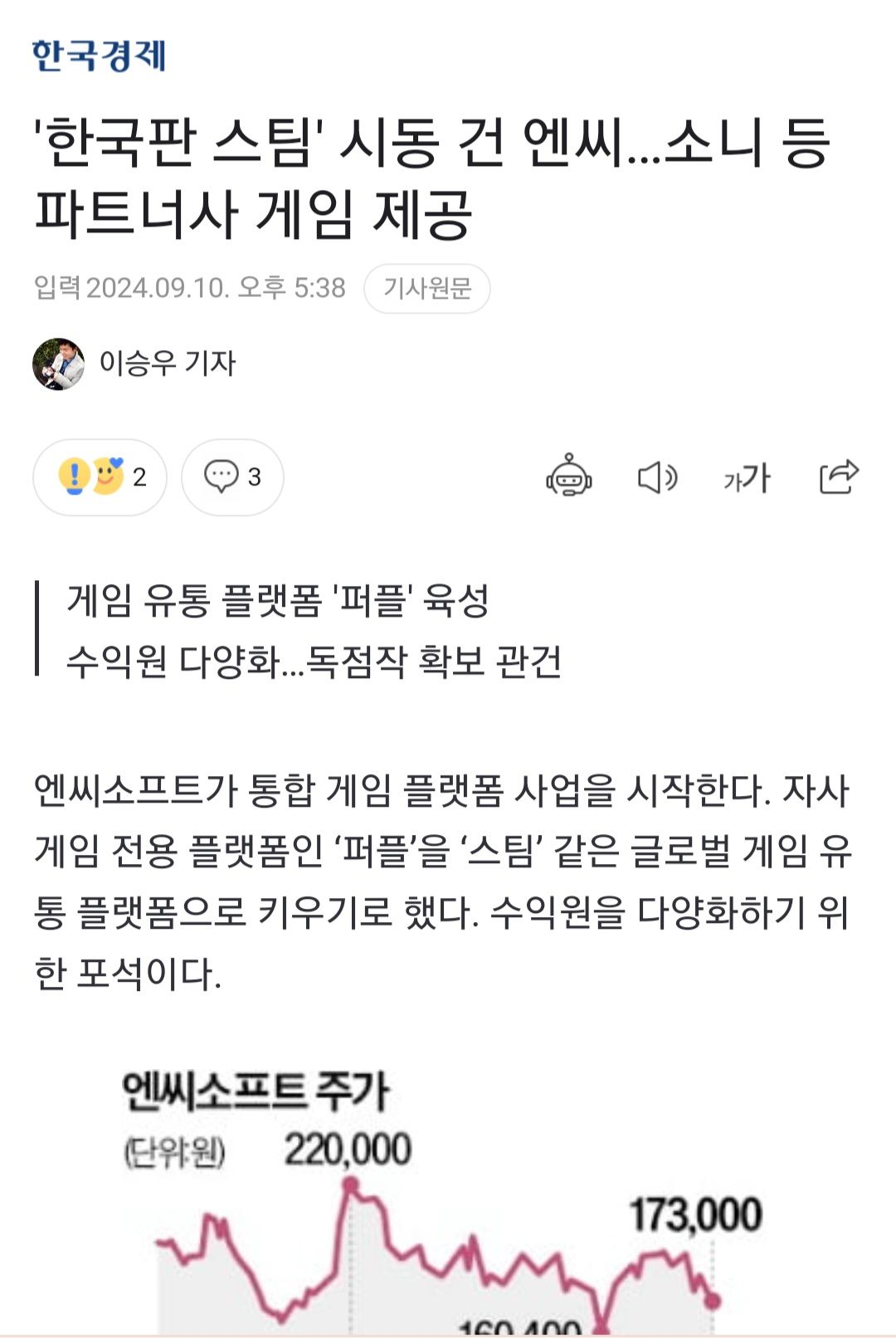
Task: Open the article reactions button
Action: [100, 477]
